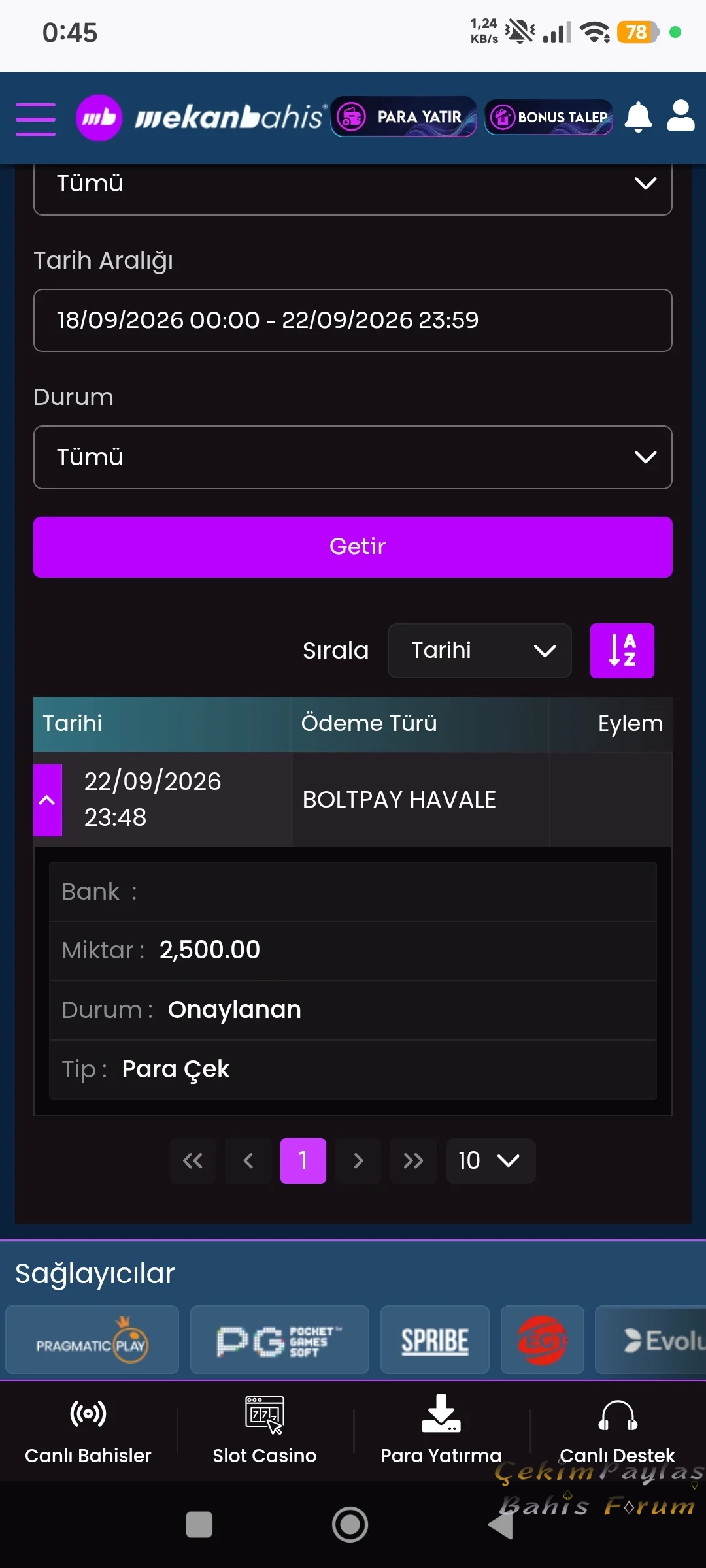Viewport: 706px width, 1568px height.
Task: Open the Sırala Tarihi sort dropdown
Action: [480, 651]
